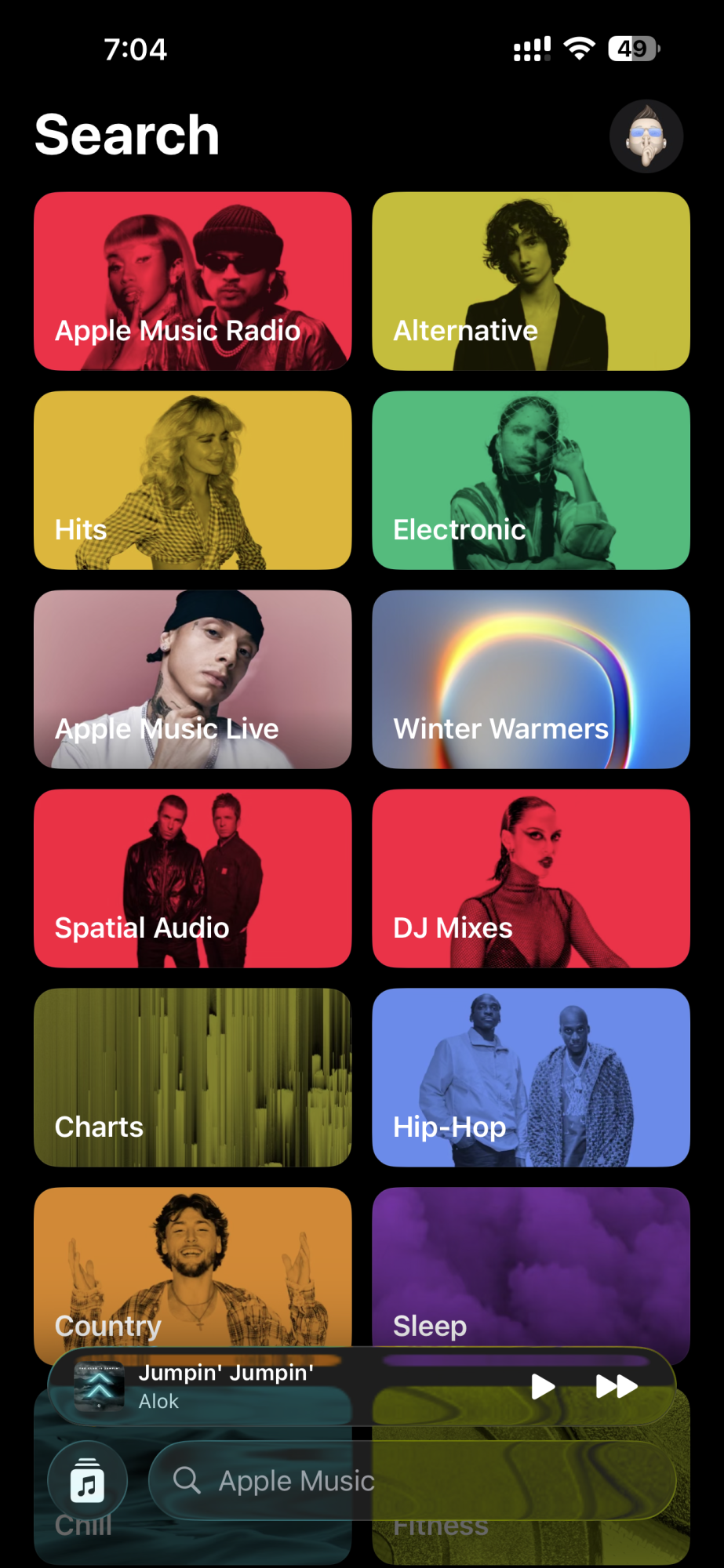Skip to the next track
This screenshot has height=1568, width=724.
[x=617, y=1386]
